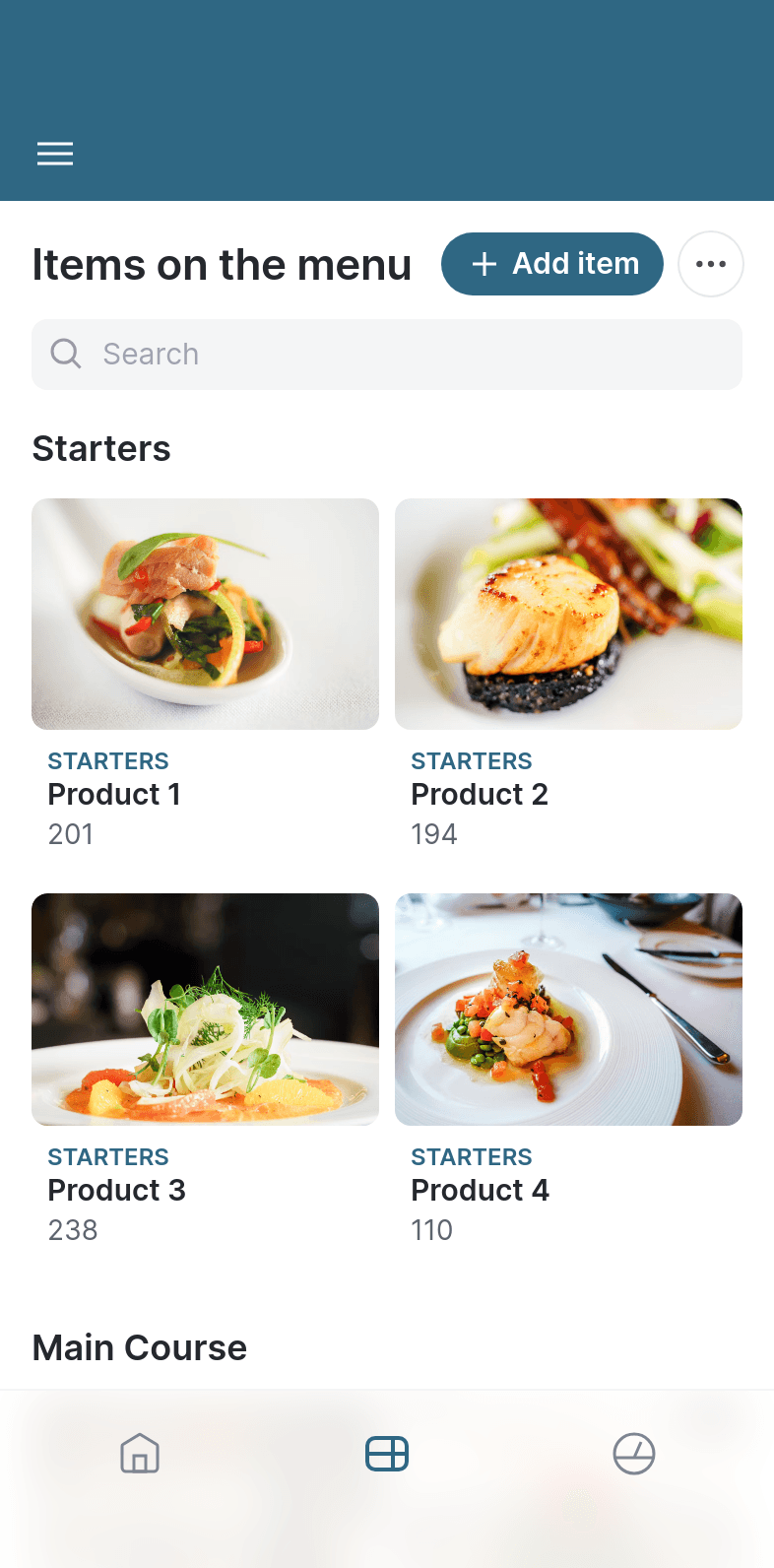Image resolution: width=774 pixels, height=1568 pixels.
Task: Open the hamburger drawer menu
Action: coord(55,154)
